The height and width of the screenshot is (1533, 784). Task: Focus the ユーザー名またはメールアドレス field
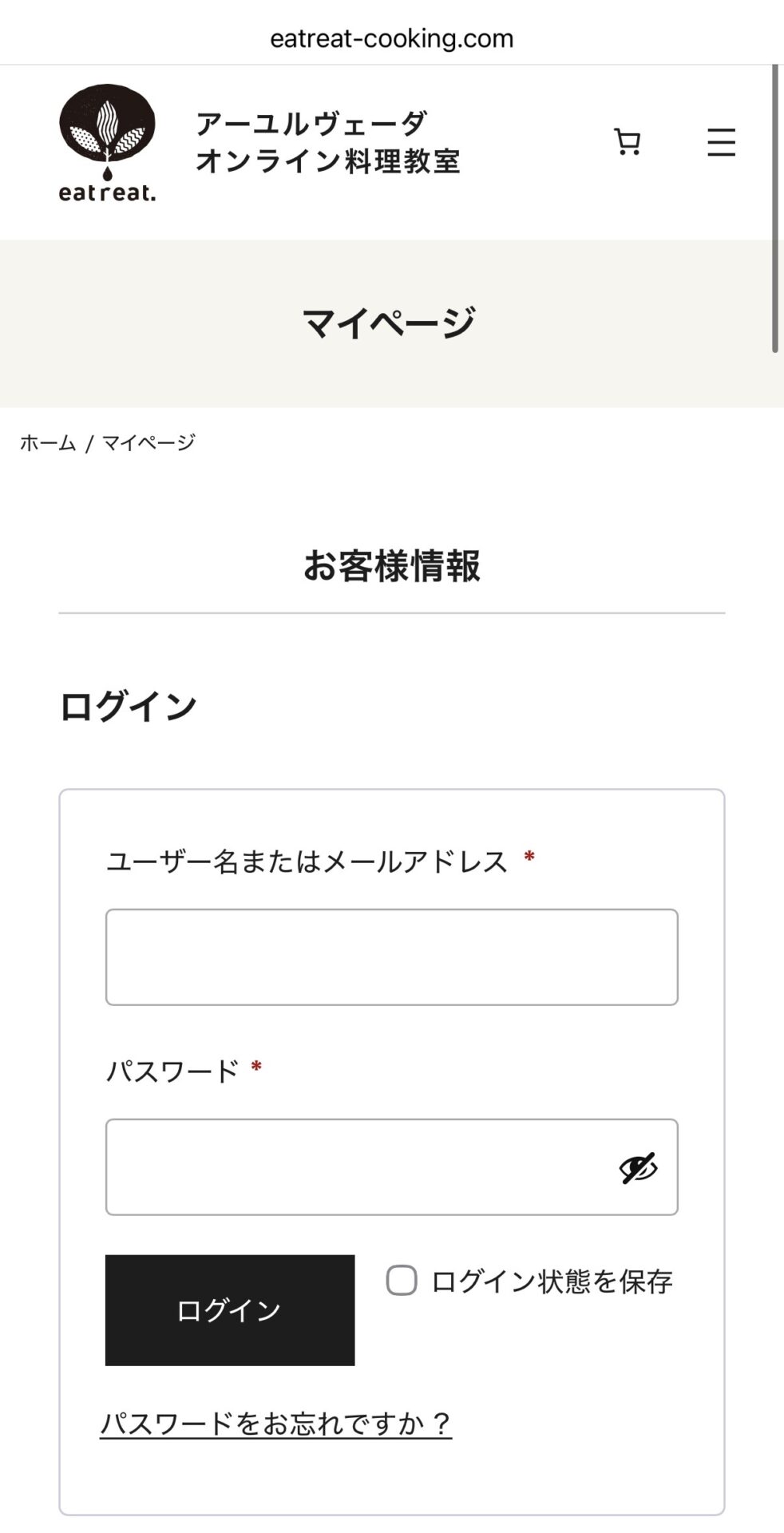tap(391, 957)
